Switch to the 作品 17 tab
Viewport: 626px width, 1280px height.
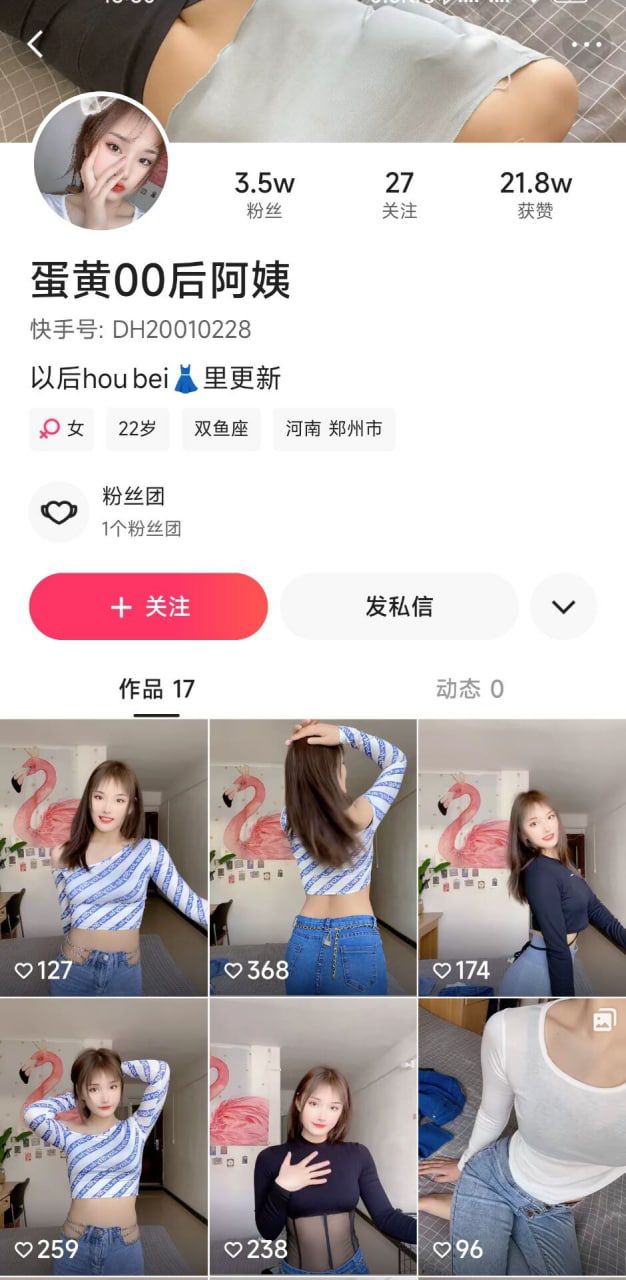pyautogui.click(x=156, y=689)
